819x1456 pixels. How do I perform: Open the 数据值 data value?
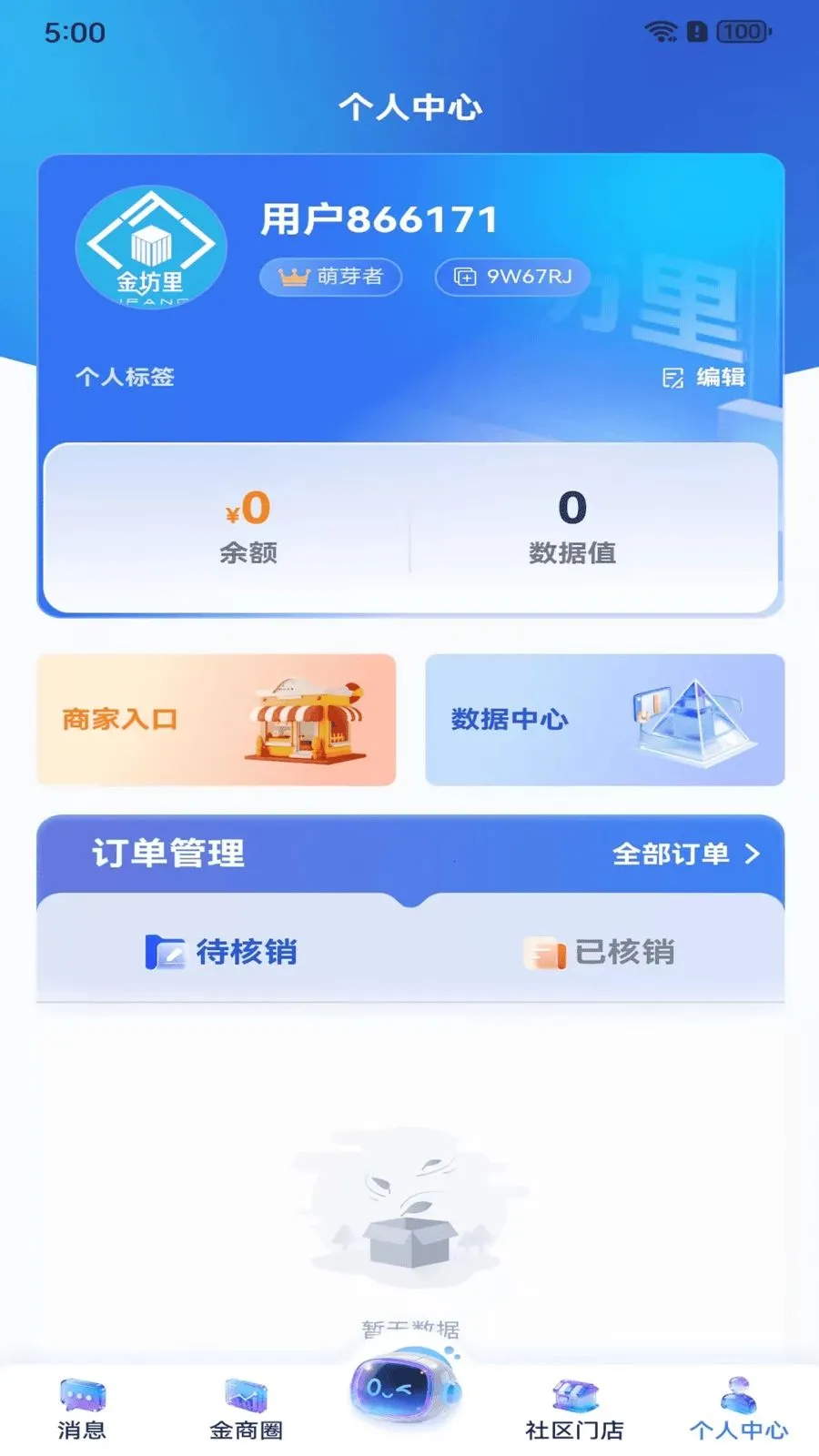coord(572,527)
